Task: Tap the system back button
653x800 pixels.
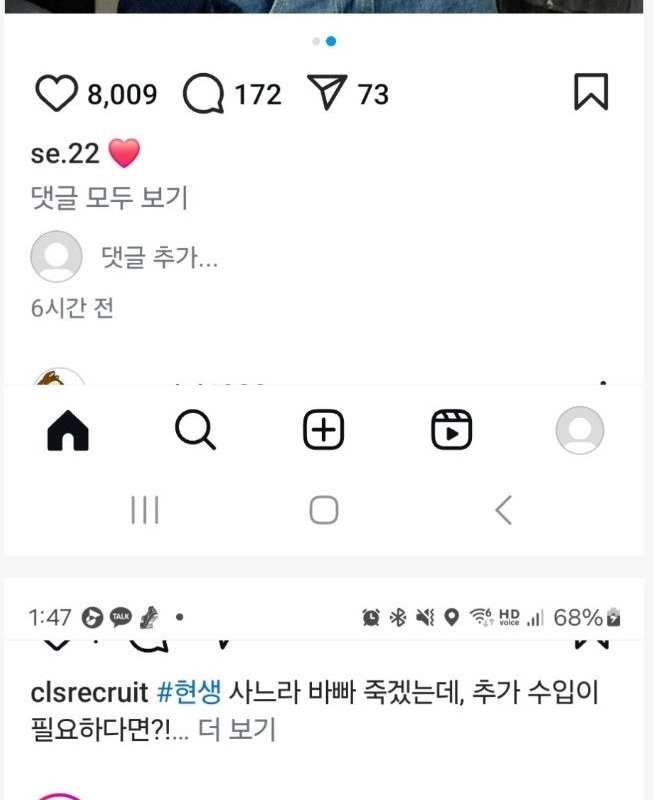Action: (x=503, y=510)
